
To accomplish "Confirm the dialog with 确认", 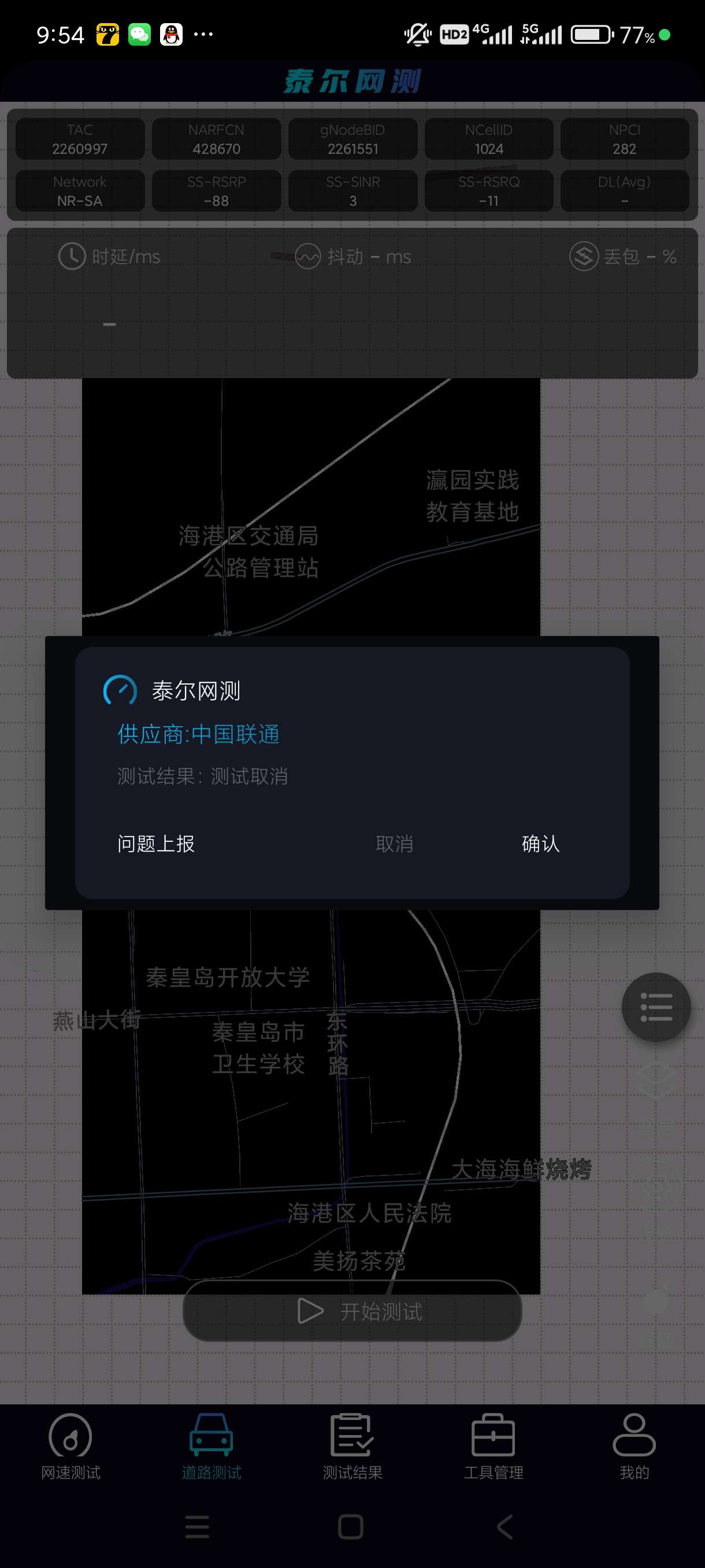I will click(x=540, y=844).
